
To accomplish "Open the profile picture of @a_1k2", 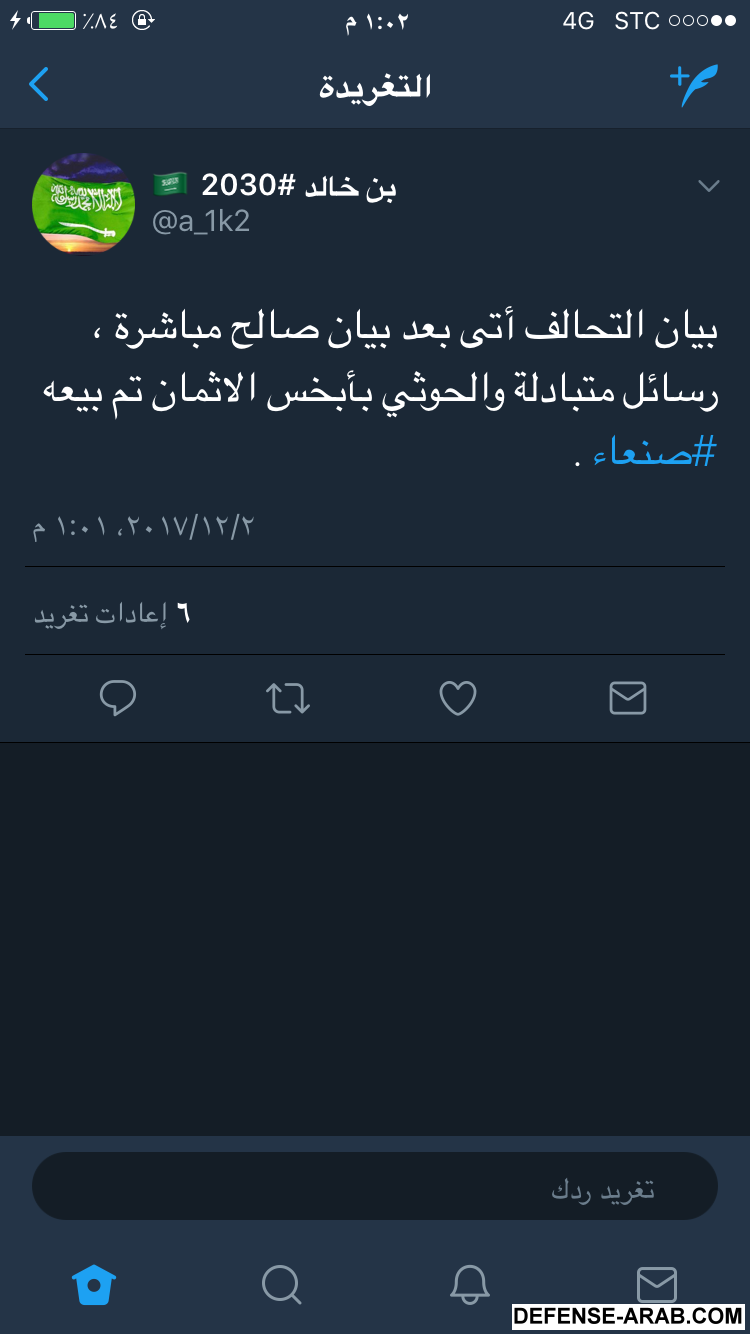I will (84, 204).
